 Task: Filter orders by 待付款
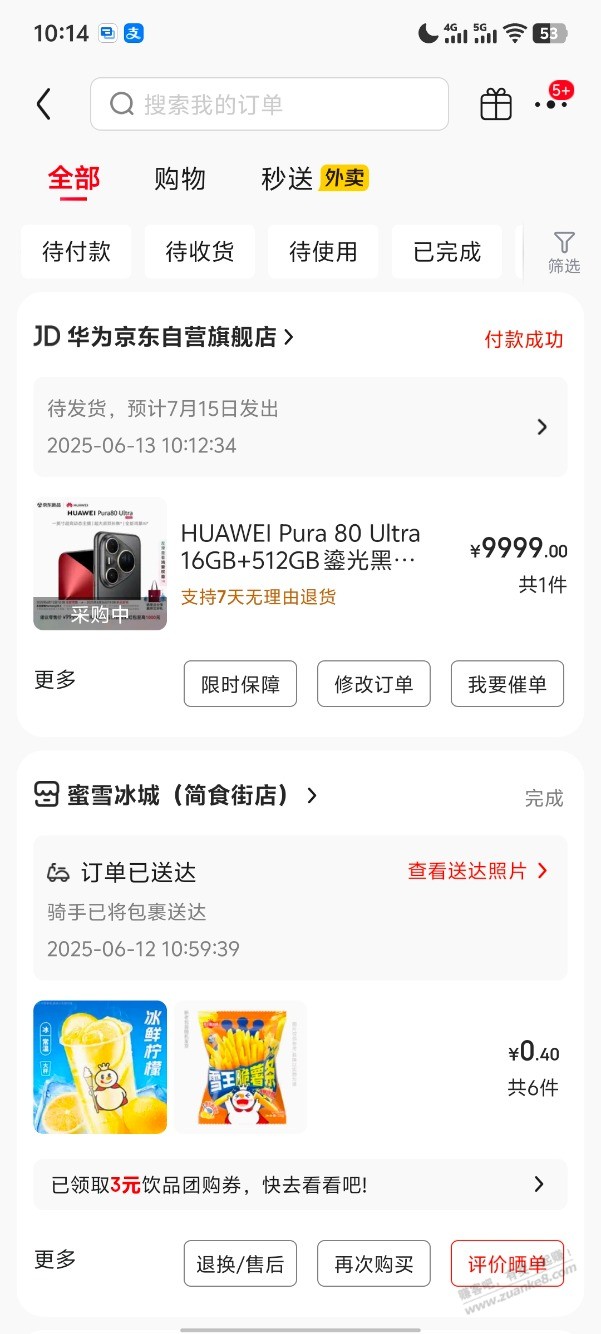[x=76, y=252]
